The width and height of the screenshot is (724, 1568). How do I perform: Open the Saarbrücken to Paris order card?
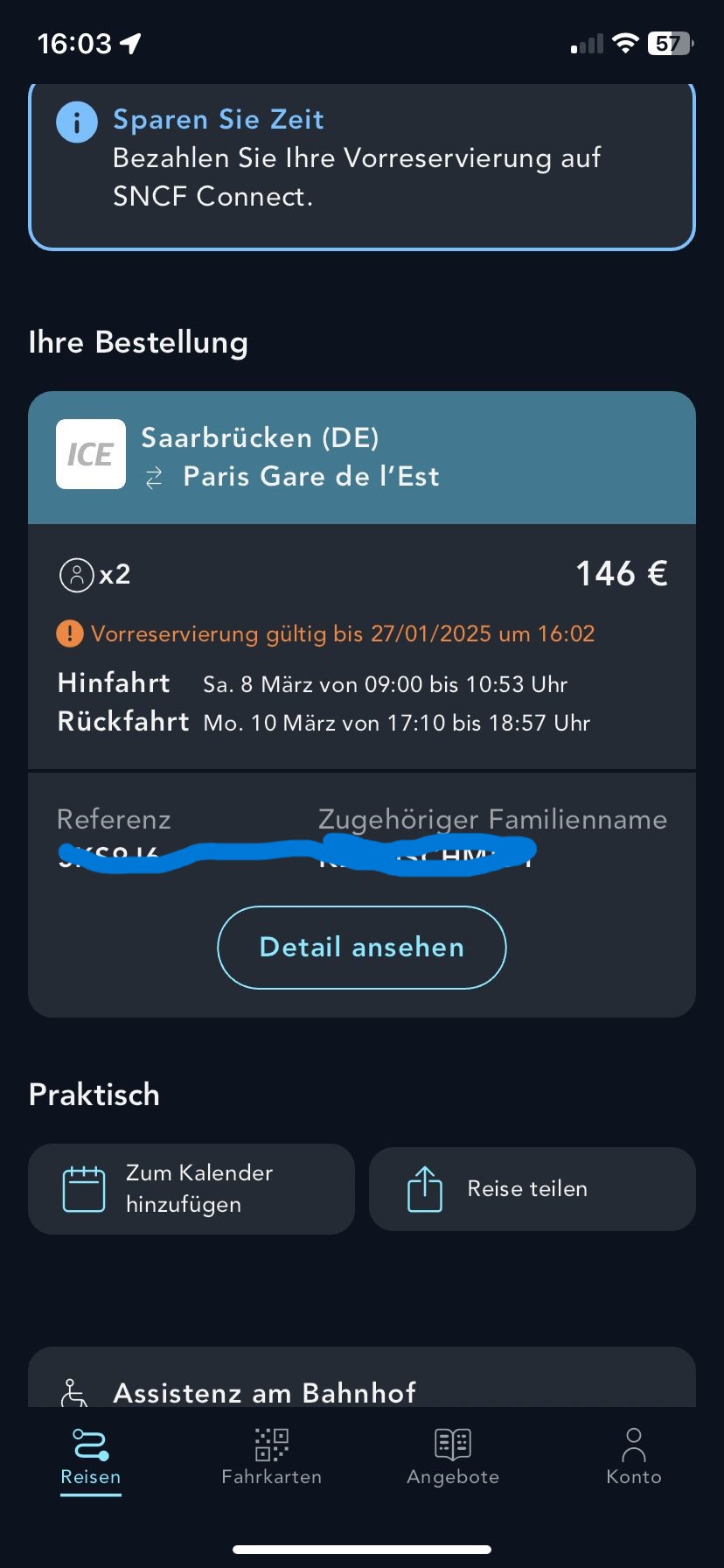tap(361, 458)
